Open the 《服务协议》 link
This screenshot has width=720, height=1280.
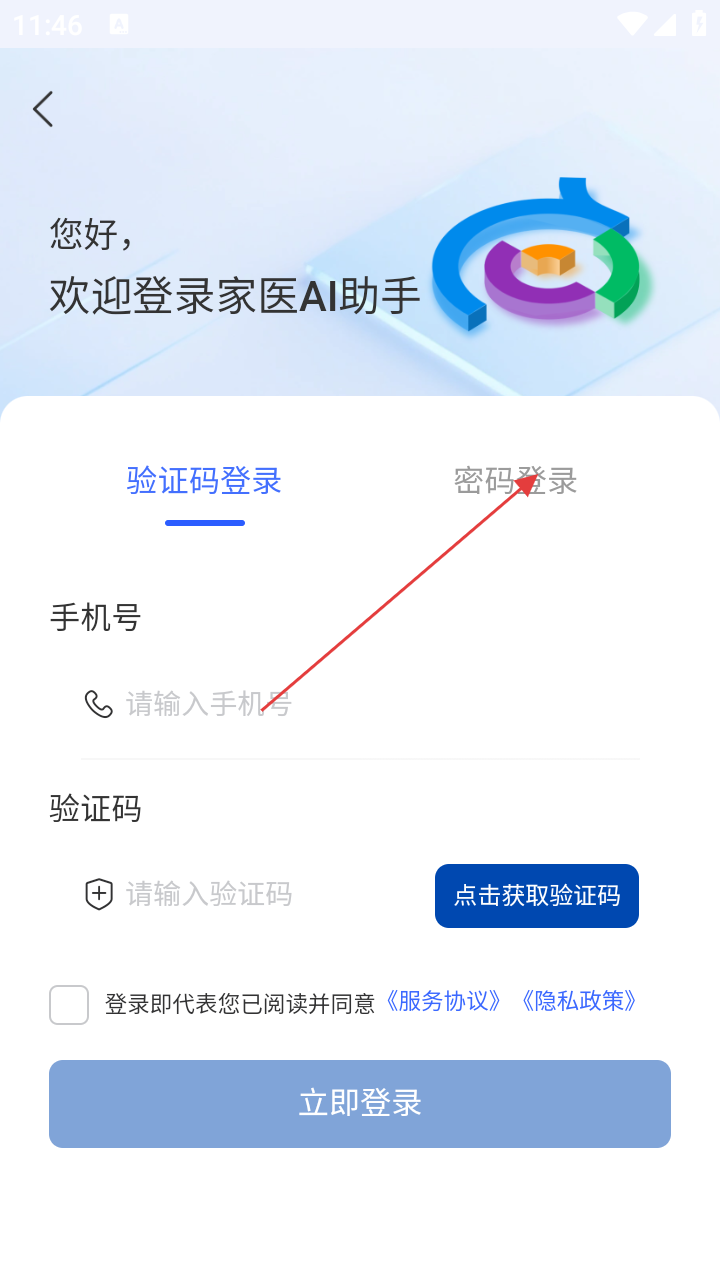pyautogui.click(x=443, y=1002)
